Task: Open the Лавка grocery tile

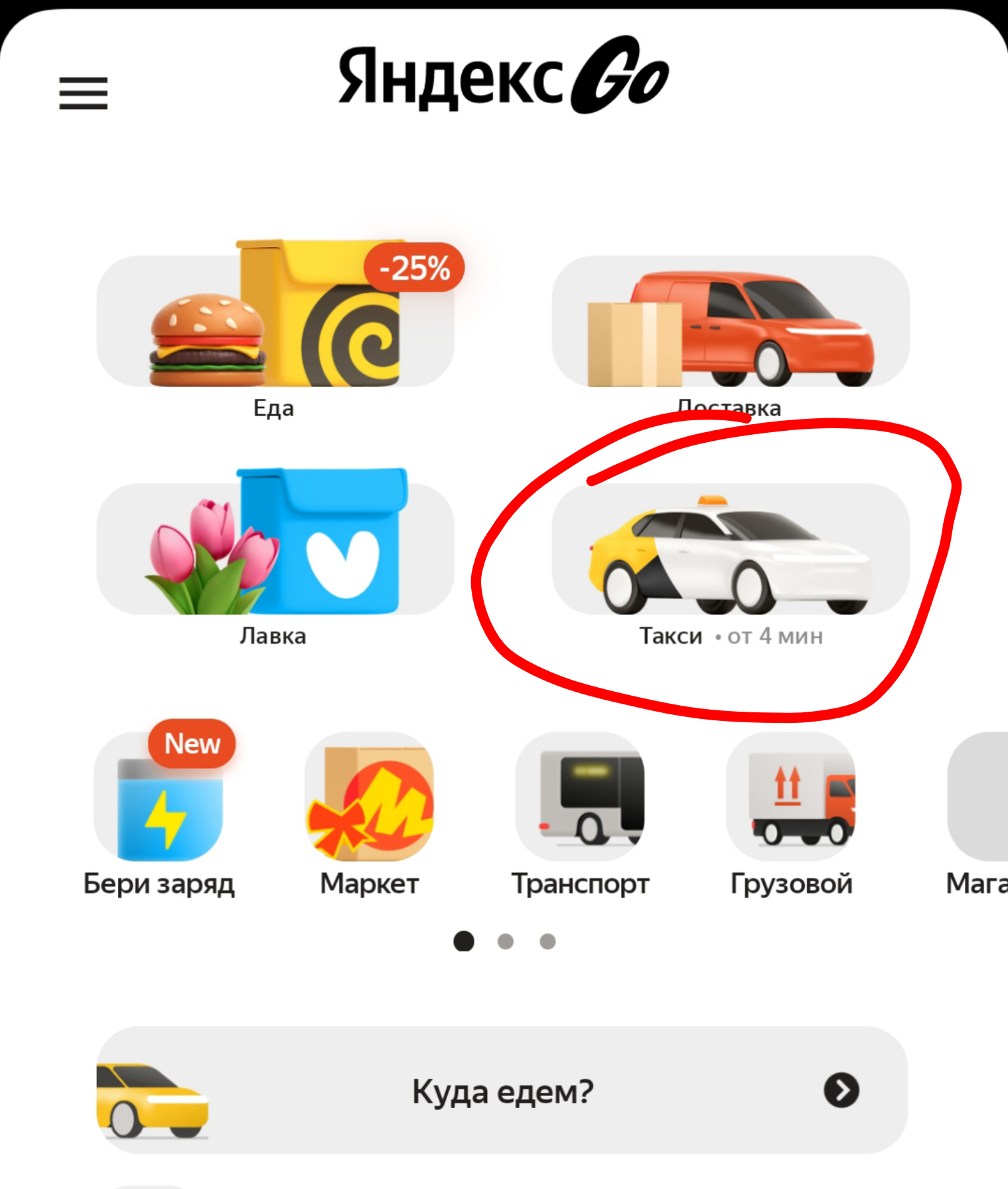Action: tap(275, 550)
